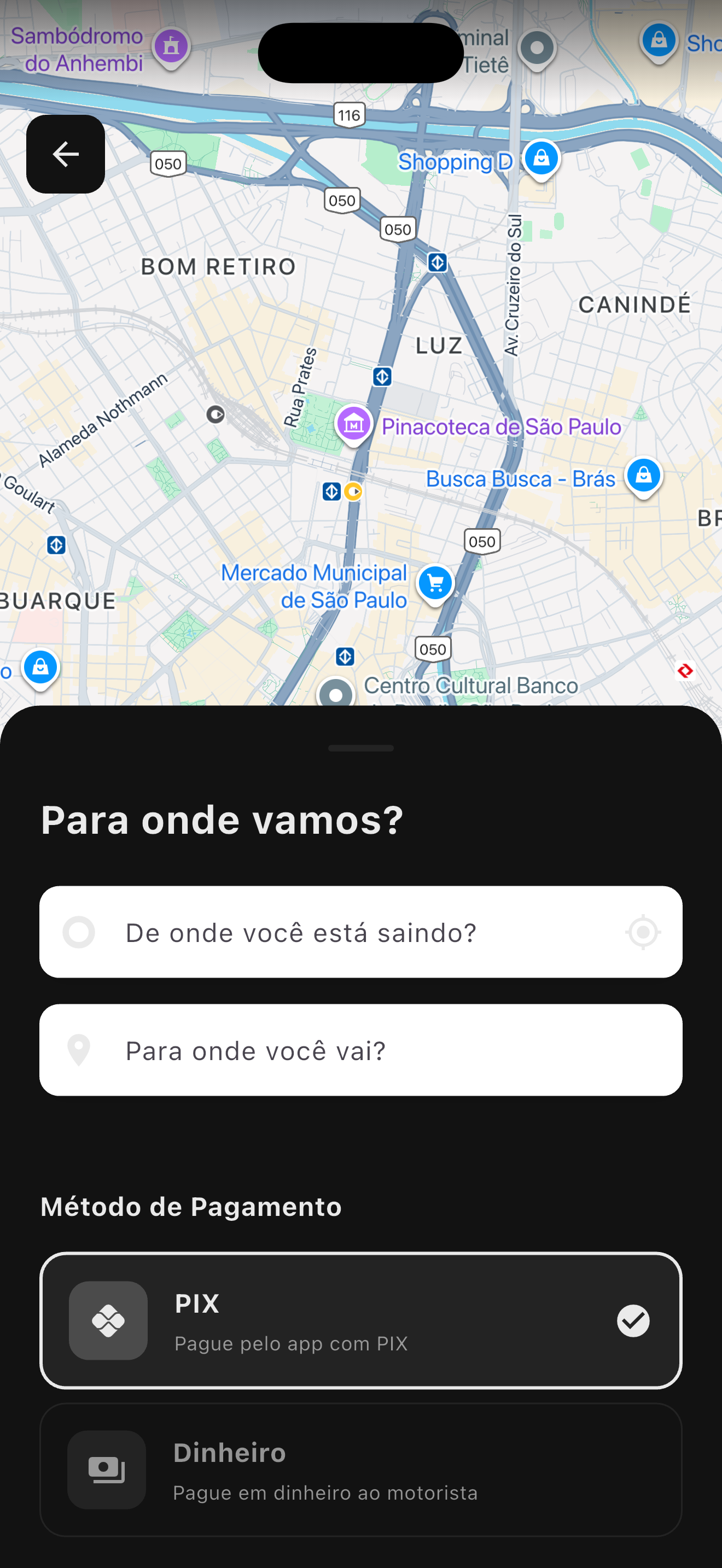Select PIX as payment method

(361, 1321)
